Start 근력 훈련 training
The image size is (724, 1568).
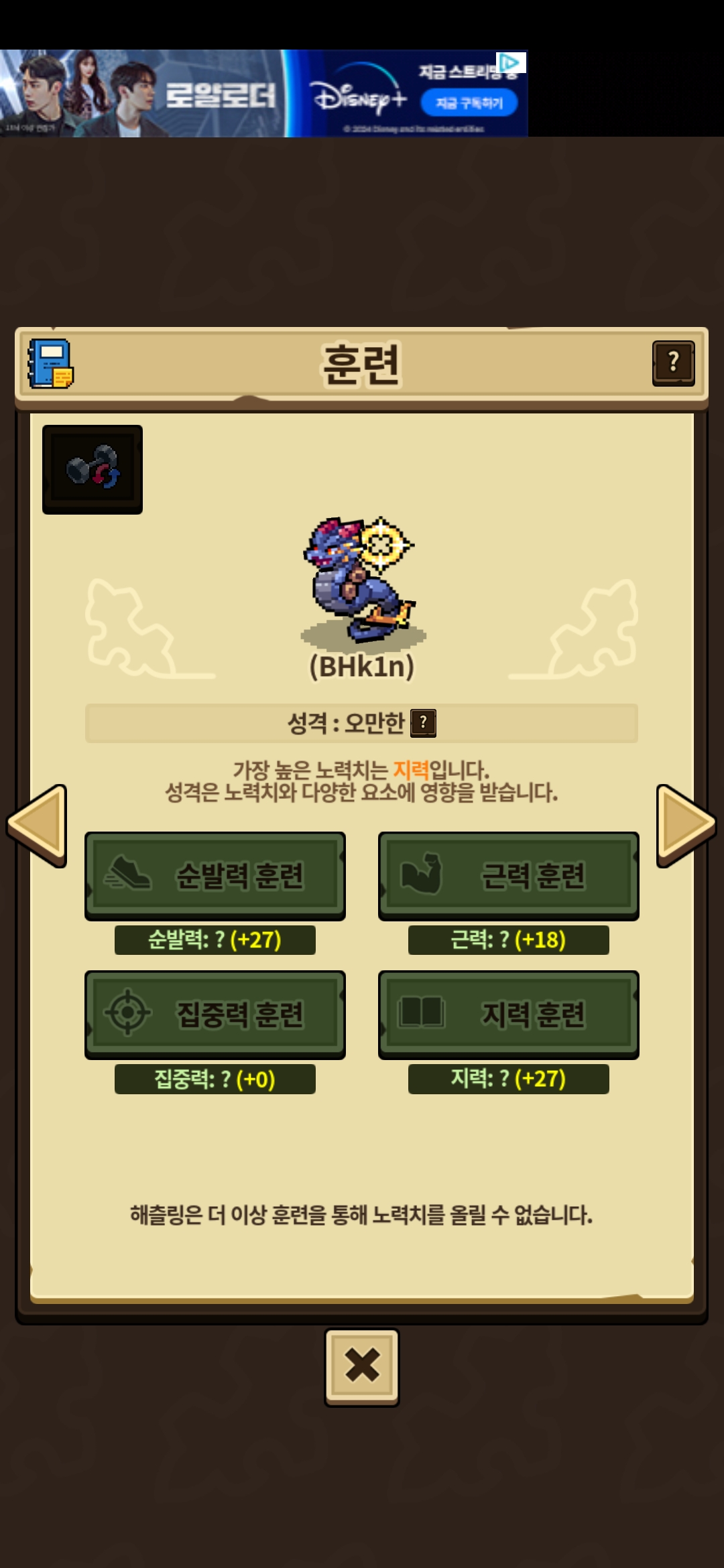[508, 875]
